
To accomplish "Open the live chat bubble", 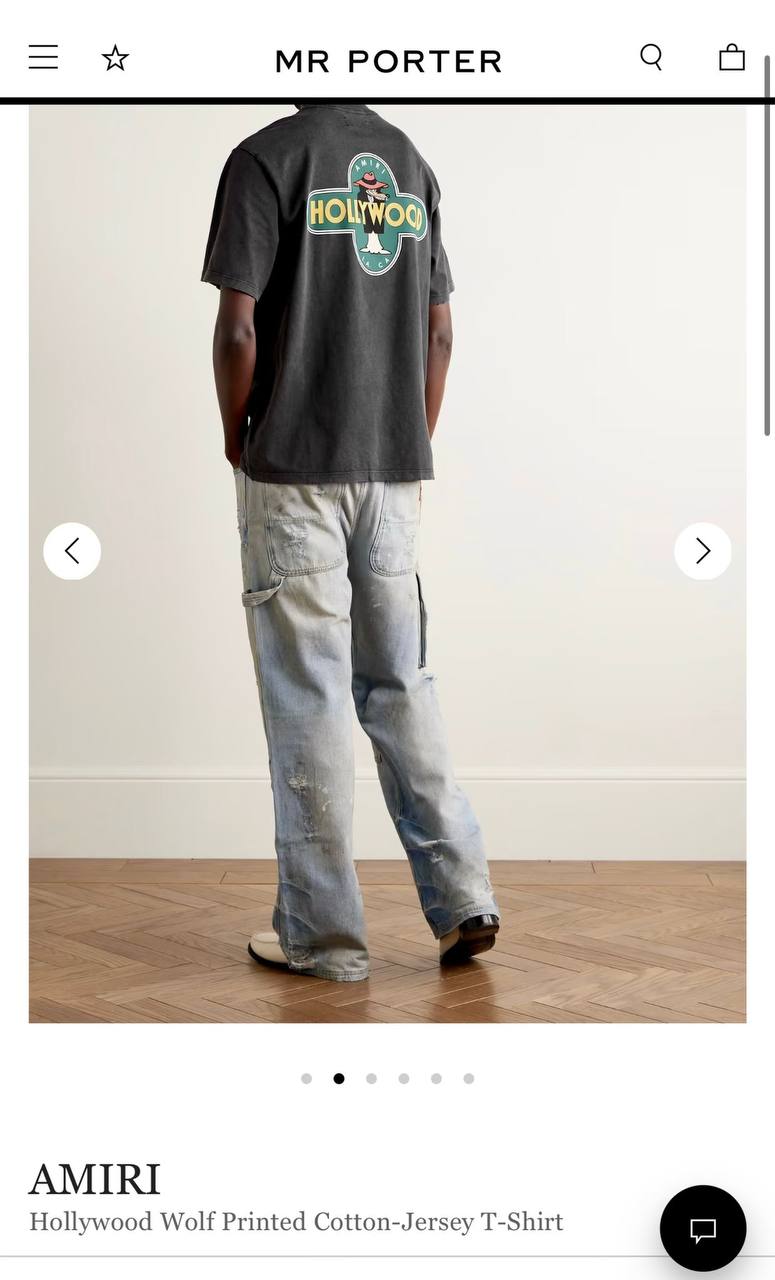I will (702, 1228).
